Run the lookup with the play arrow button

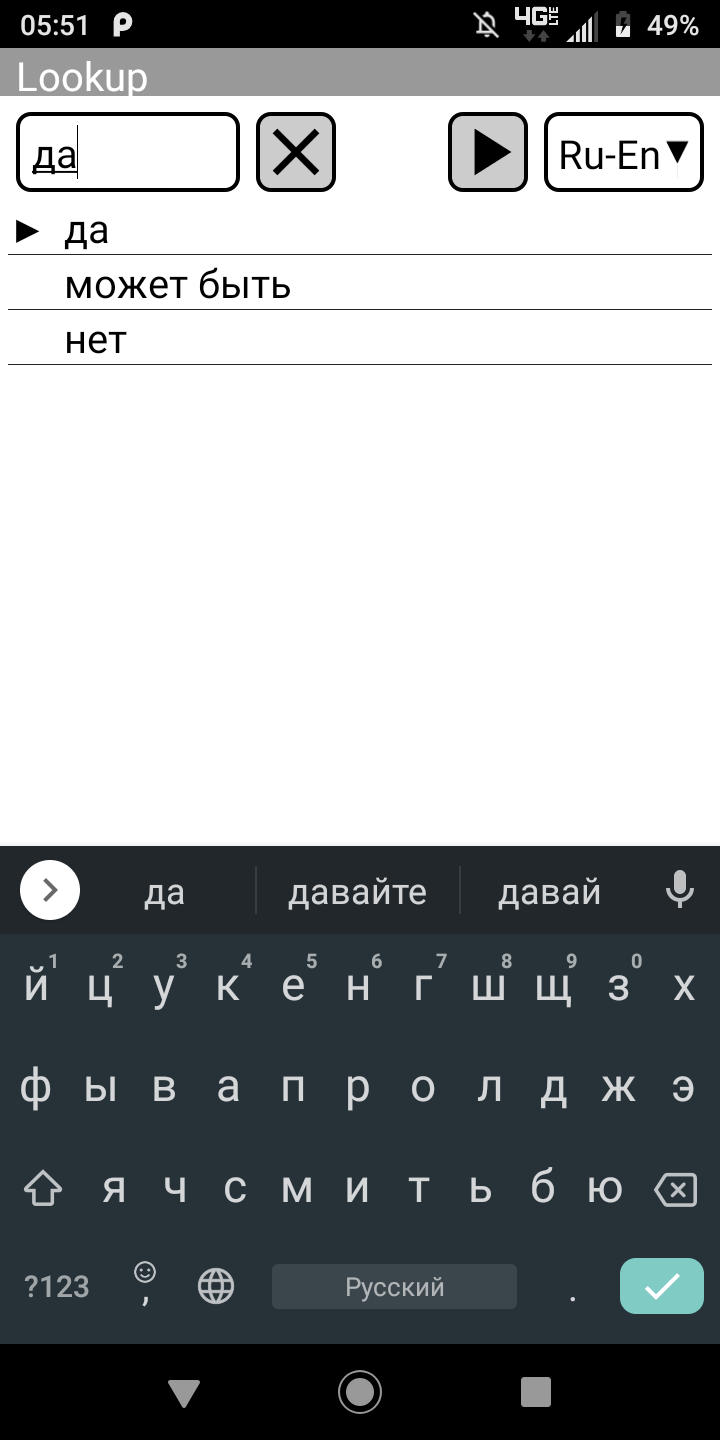[488, 153]
